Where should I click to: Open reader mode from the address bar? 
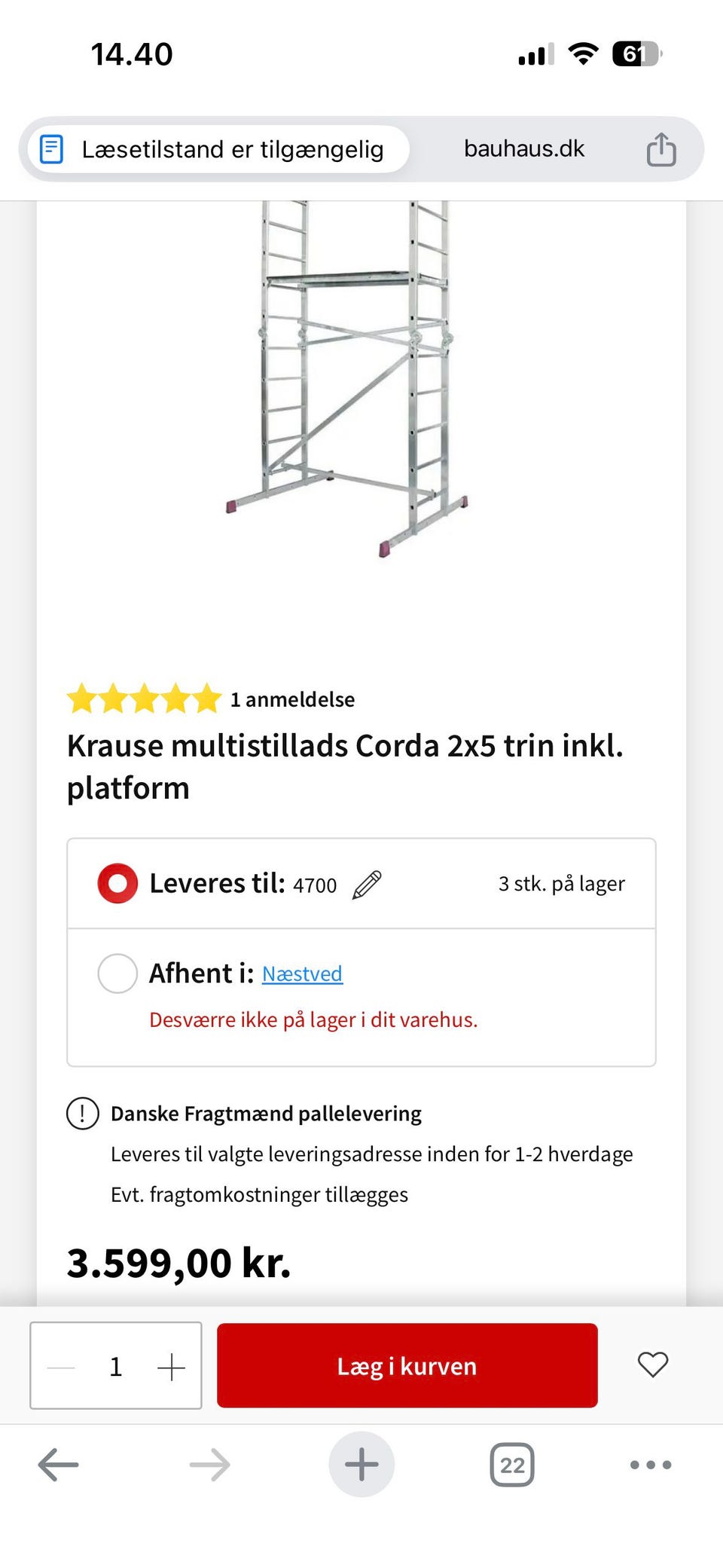click(x=52, y=148)
